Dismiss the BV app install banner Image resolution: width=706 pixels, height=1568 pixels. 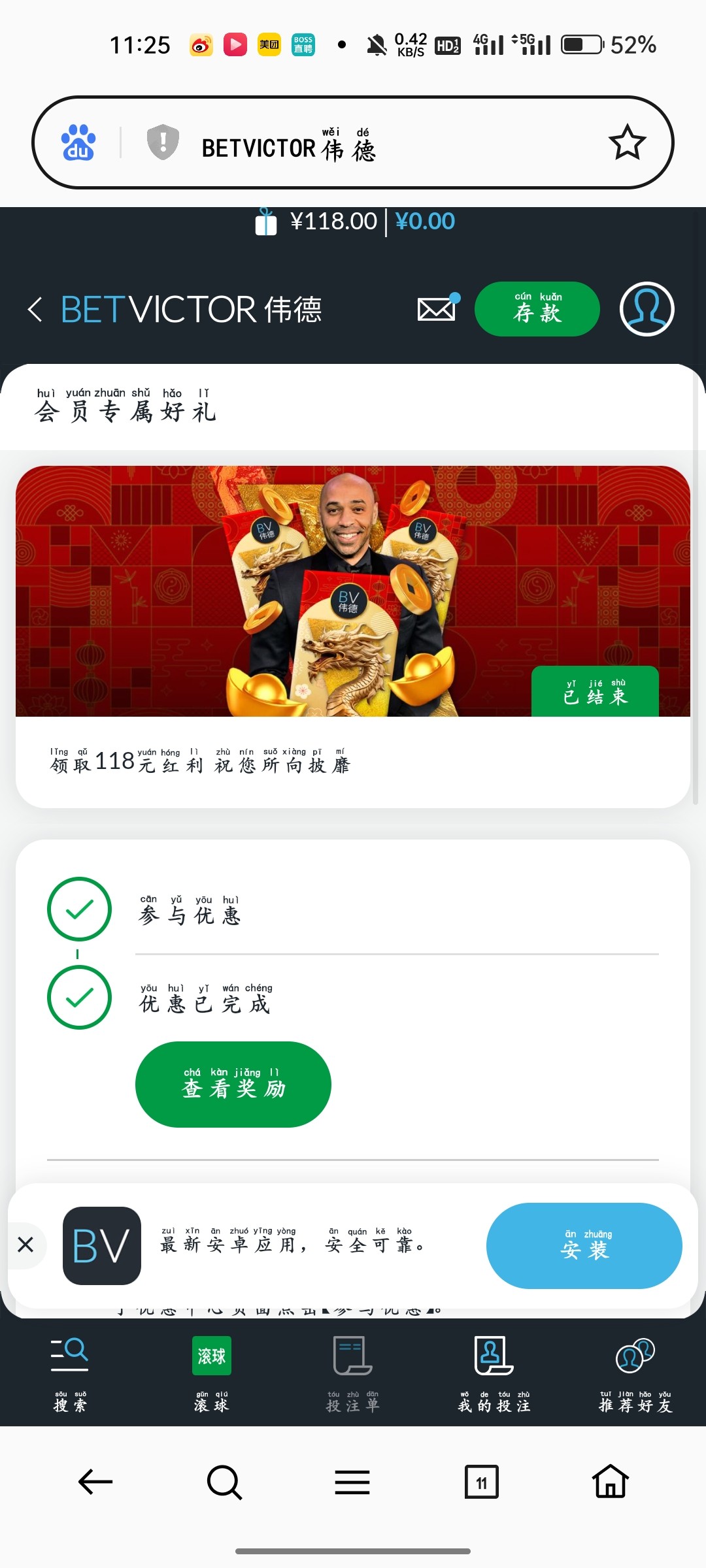(x=26, y=1245)
